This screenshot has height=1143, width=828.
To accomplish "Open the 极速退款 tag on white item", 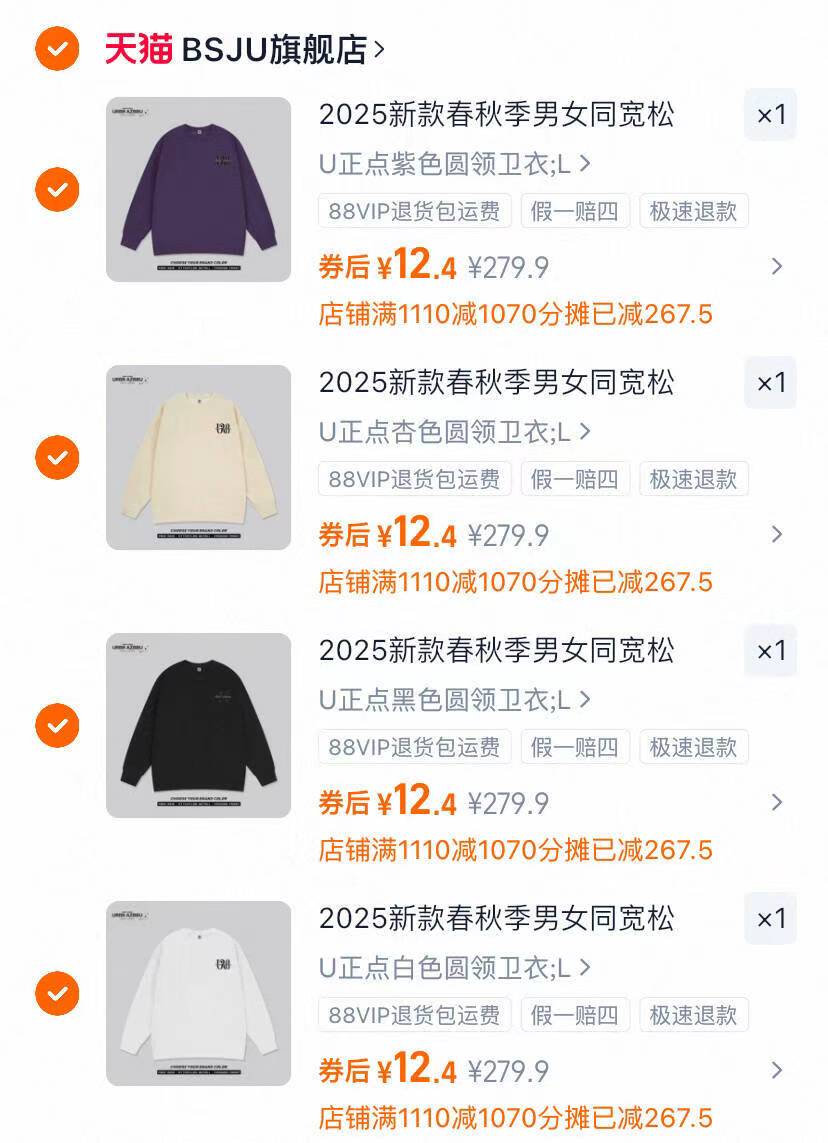I will click(x=693, y=1015).
